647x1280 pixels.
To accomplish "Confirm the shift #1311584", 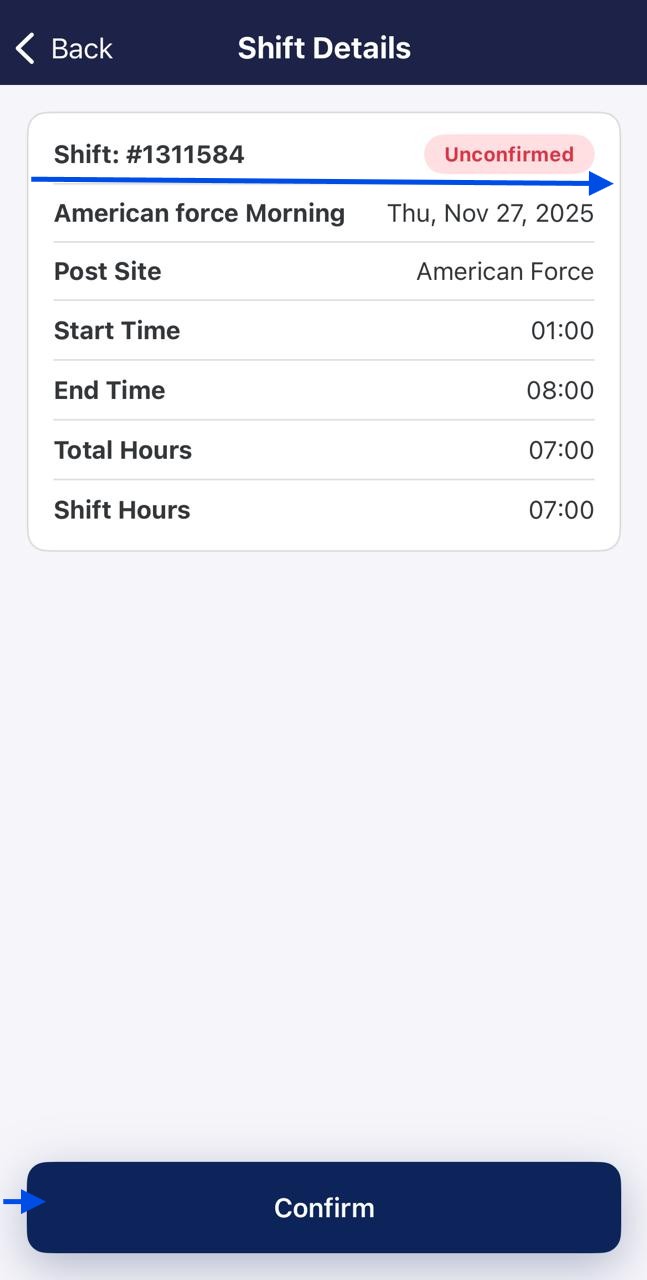I will [x=324, y=1207].
